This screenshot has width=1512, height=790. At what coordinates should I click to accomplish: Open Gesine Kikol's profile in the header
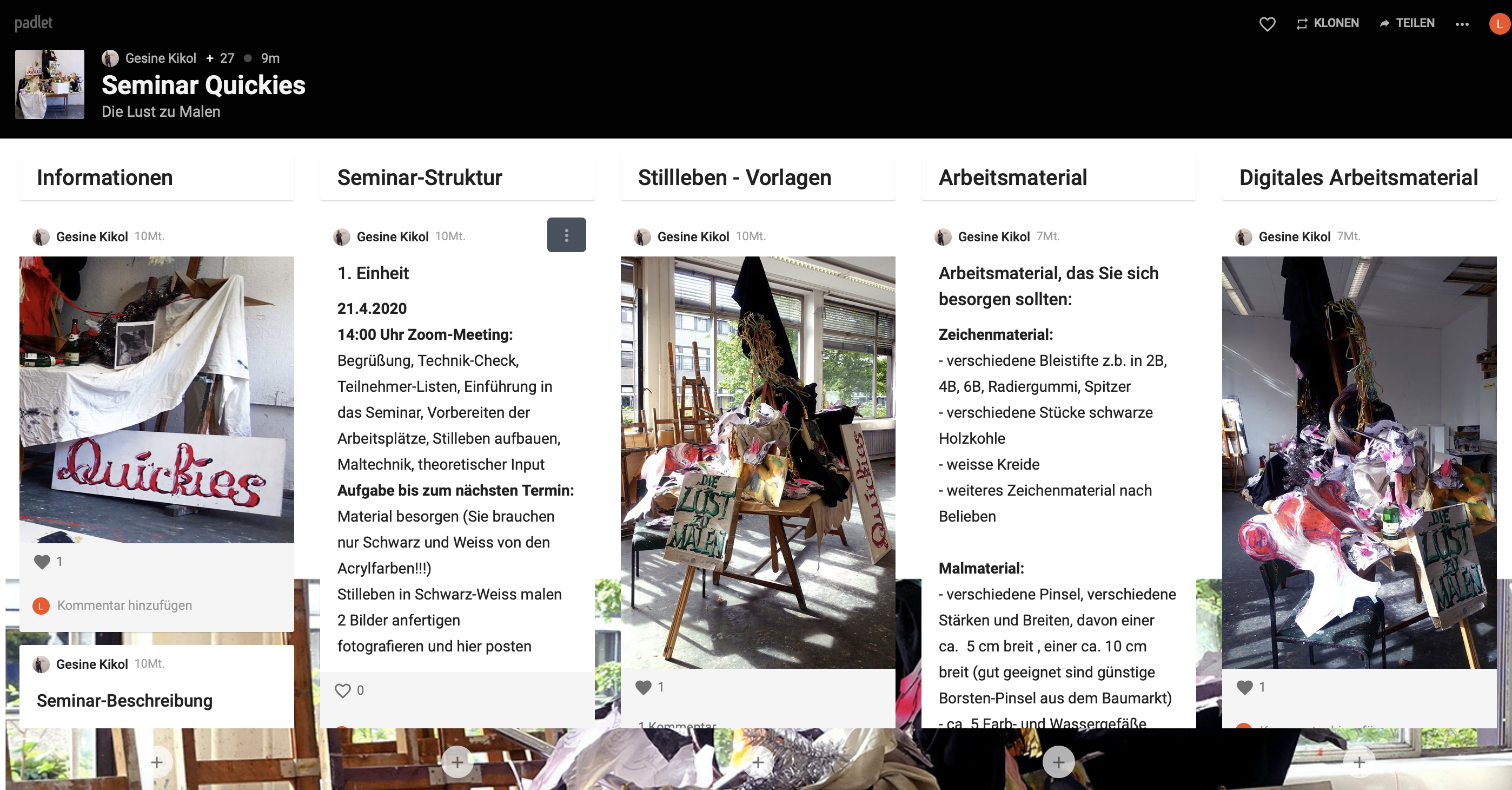pyautogui.click(x=160, y=58)
